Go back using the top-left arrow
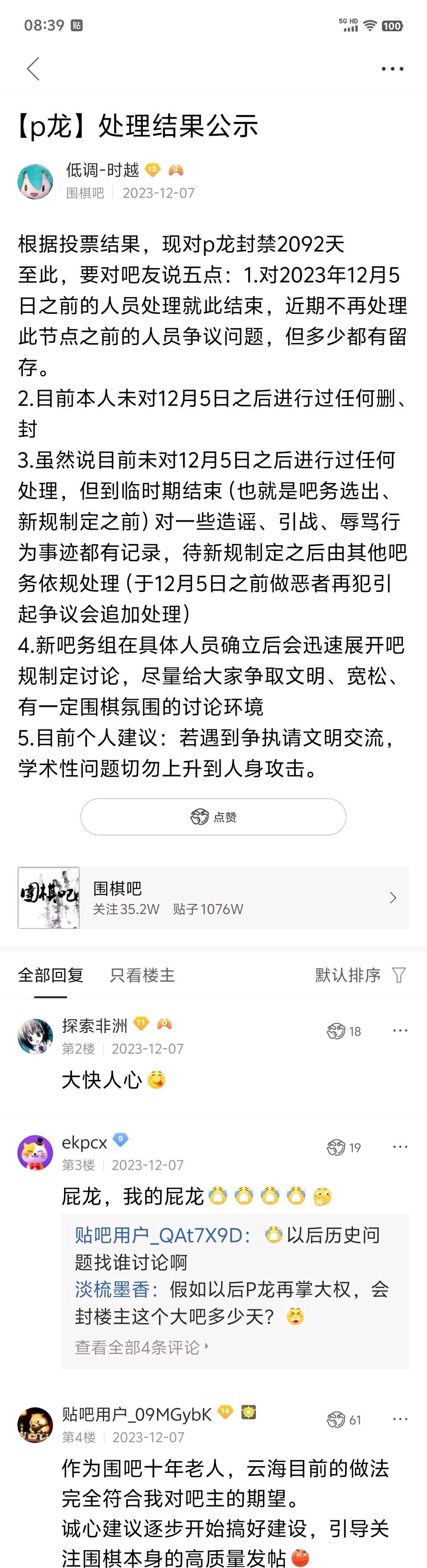Image resolution: width=427 pixels, height=1568 pixels. [x=33, y=69]
